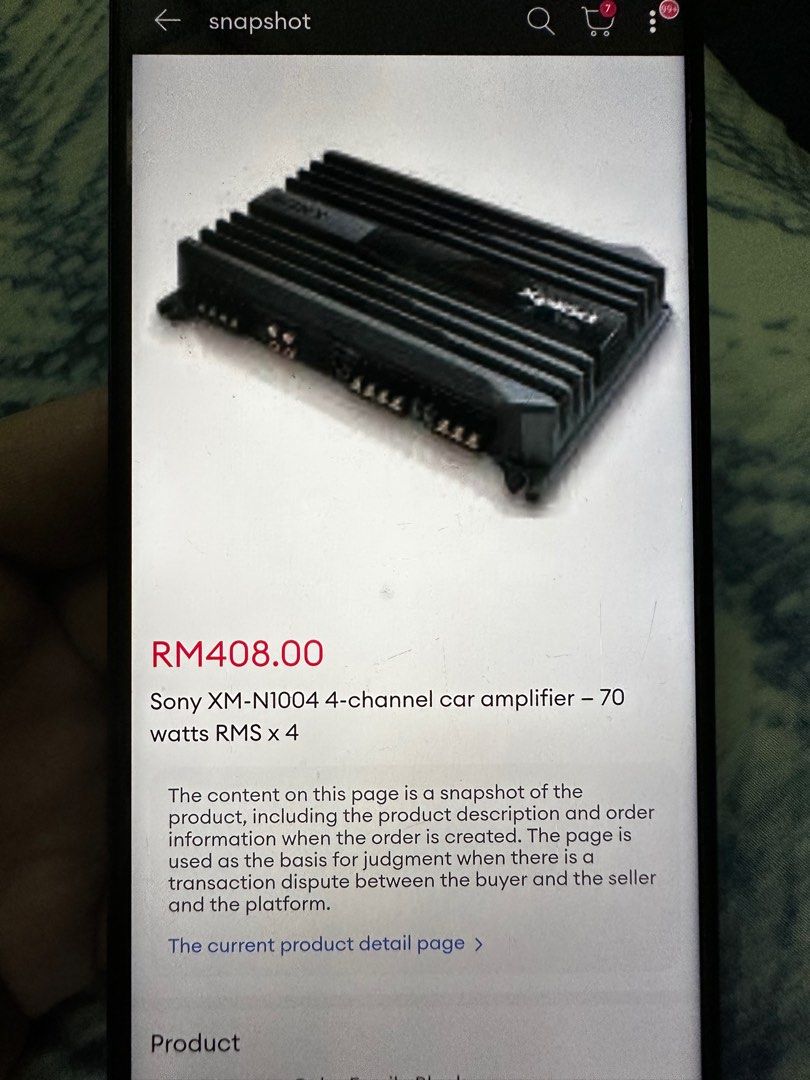The width and height of the screenshot is (810, 1080).
Task: Open the search icon
Action: point(540,21)
